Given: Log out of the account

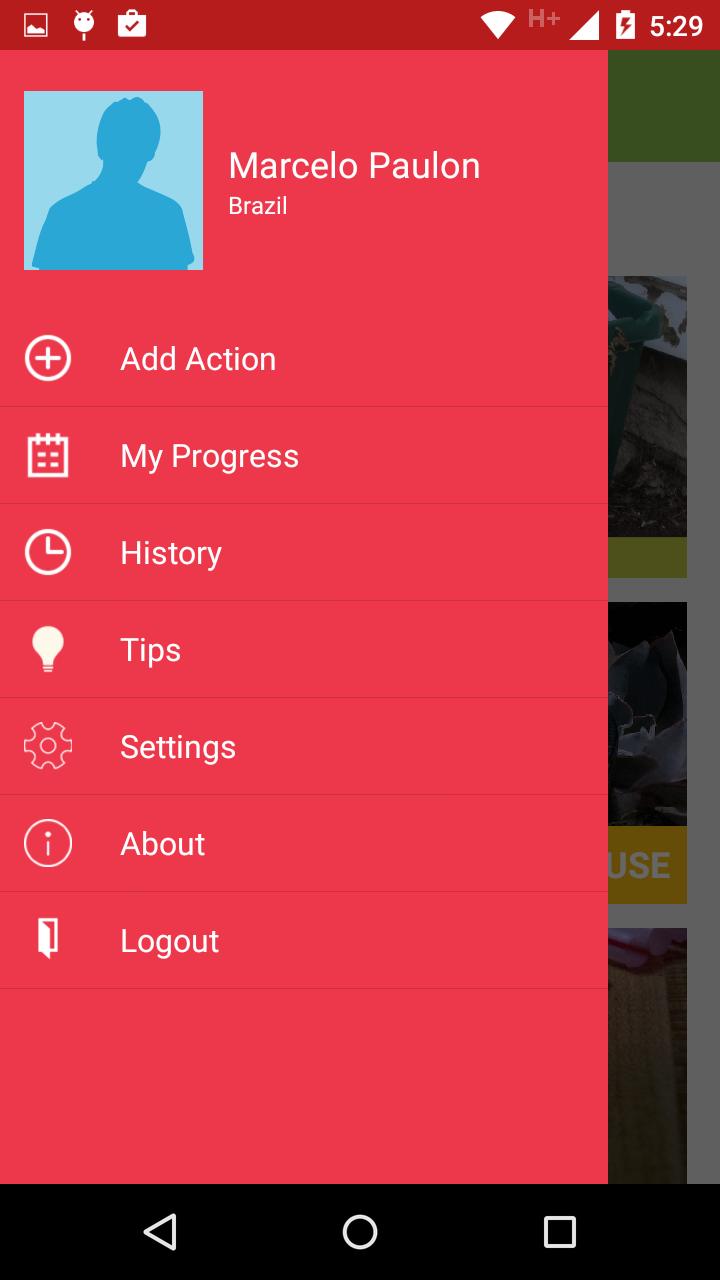Looking at the screenshot, I should [x=169, y=941].
